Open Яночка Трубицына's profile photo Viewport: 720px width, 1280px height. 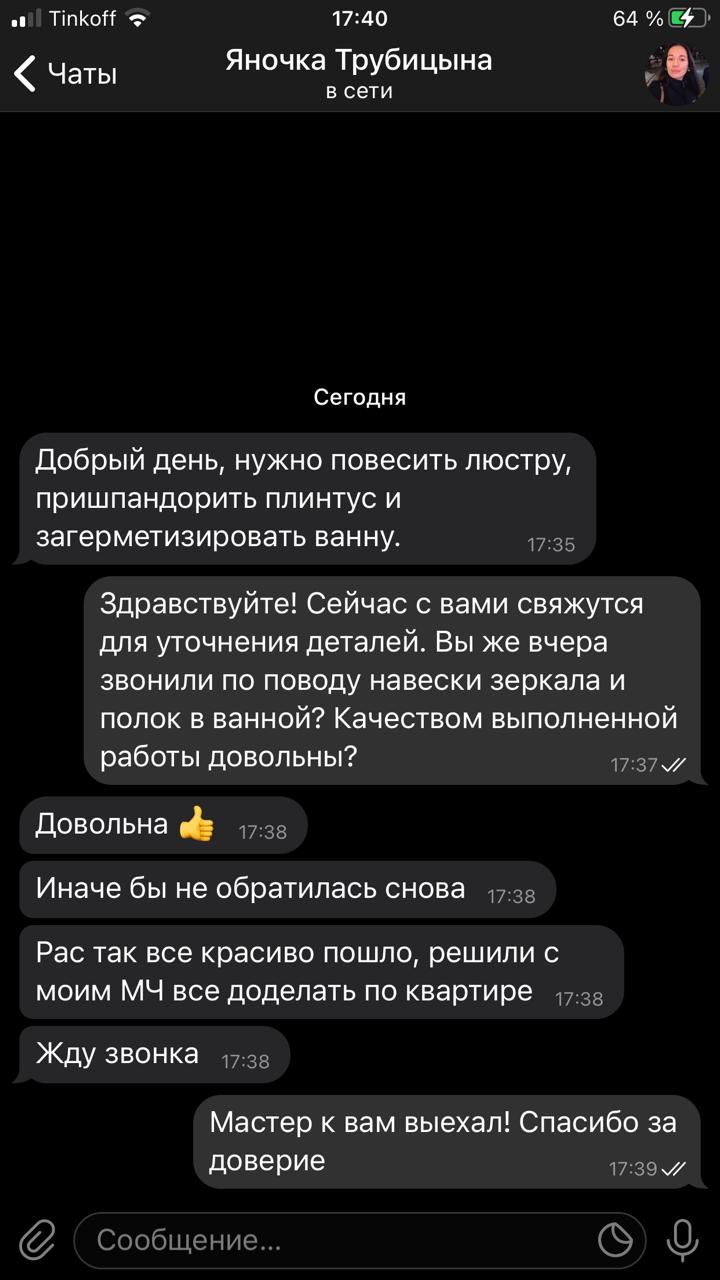click(677, 75)
